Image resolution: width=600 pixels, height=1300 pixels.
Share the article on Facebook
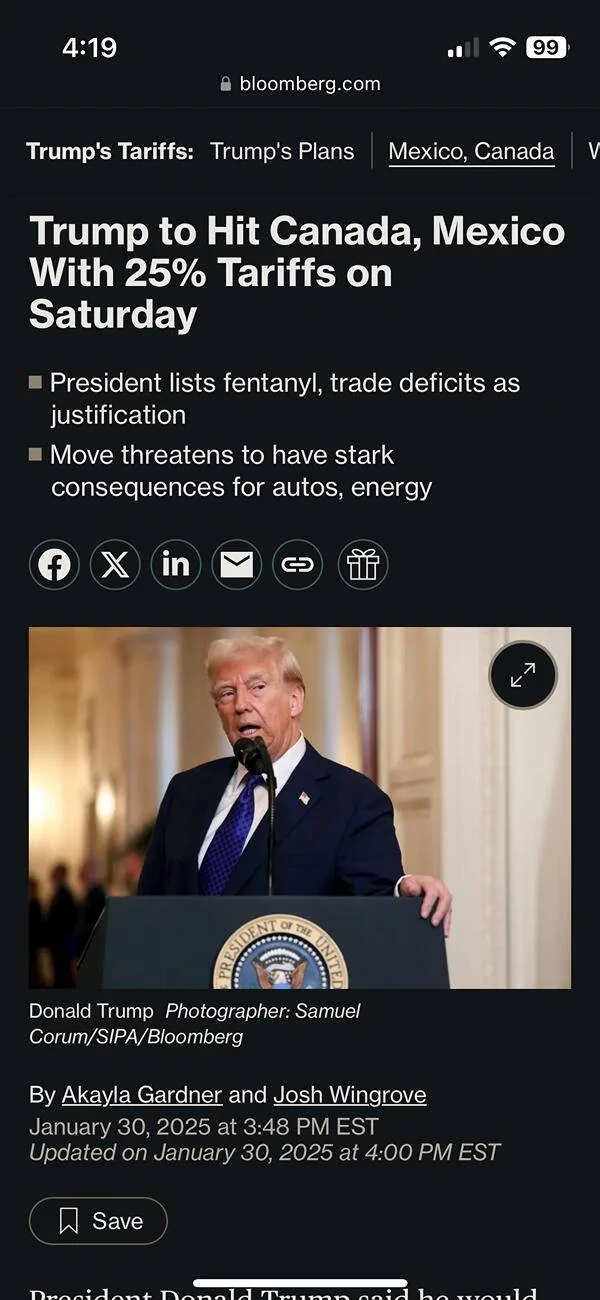(54, 565)
